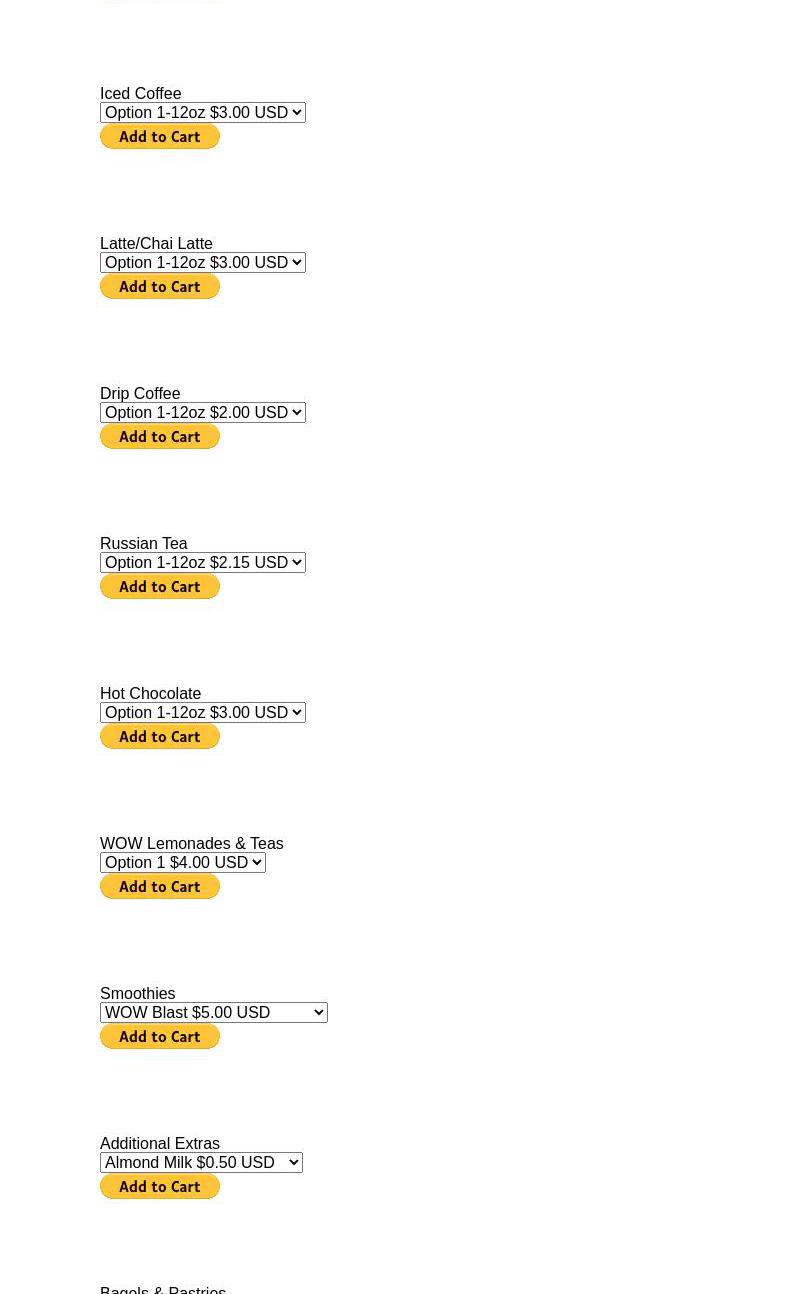Screen dimensions: 785x1294
Task: Expand the WOW Lemonades & Teas dropdown
Action: [182, 862]
